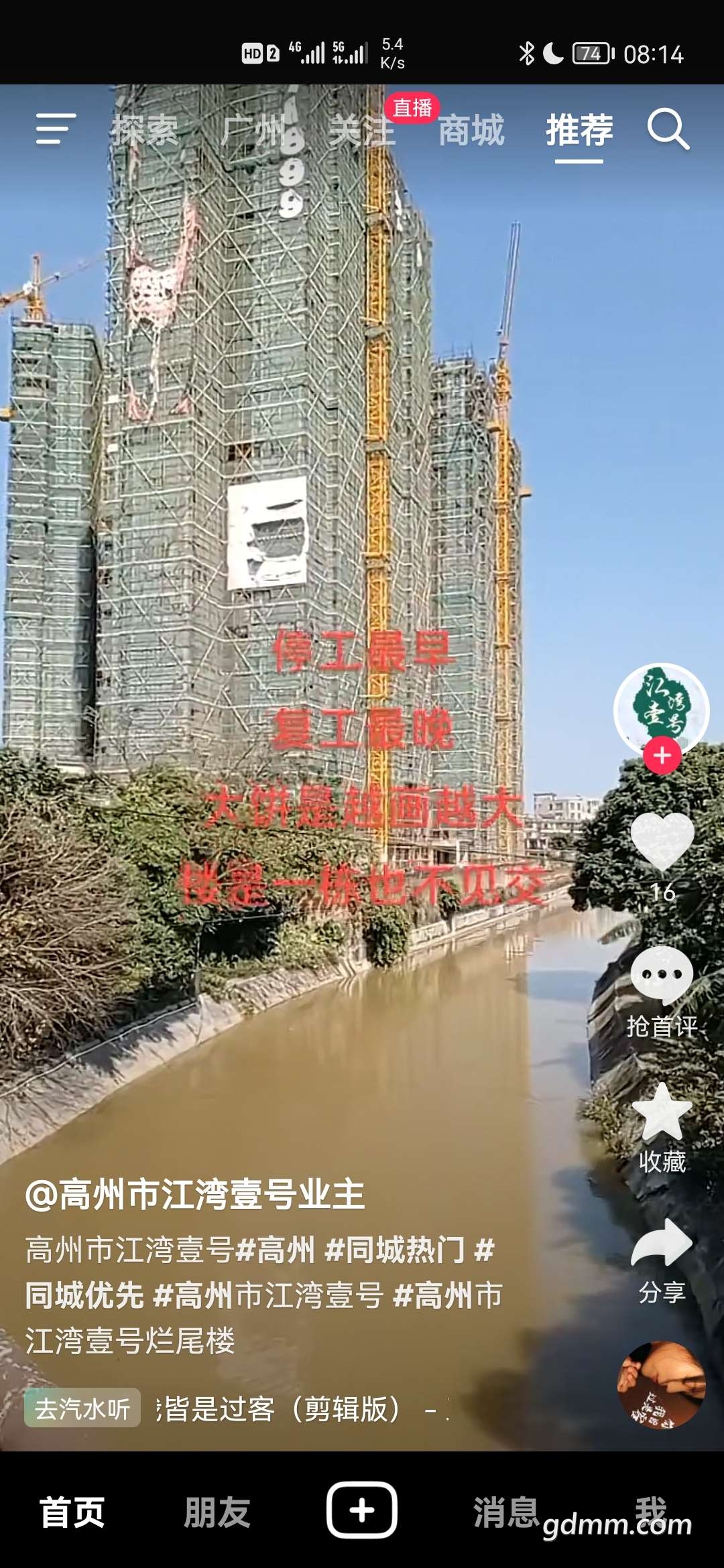Screen dimensions: 724x1568
Task: Open the side menu button
Action: (56, 129)
